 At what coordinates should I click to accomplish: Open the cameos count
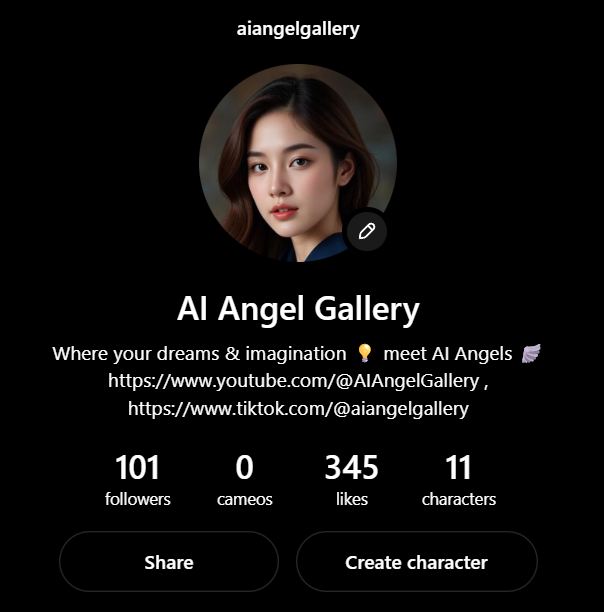click(x=244, y=480)
